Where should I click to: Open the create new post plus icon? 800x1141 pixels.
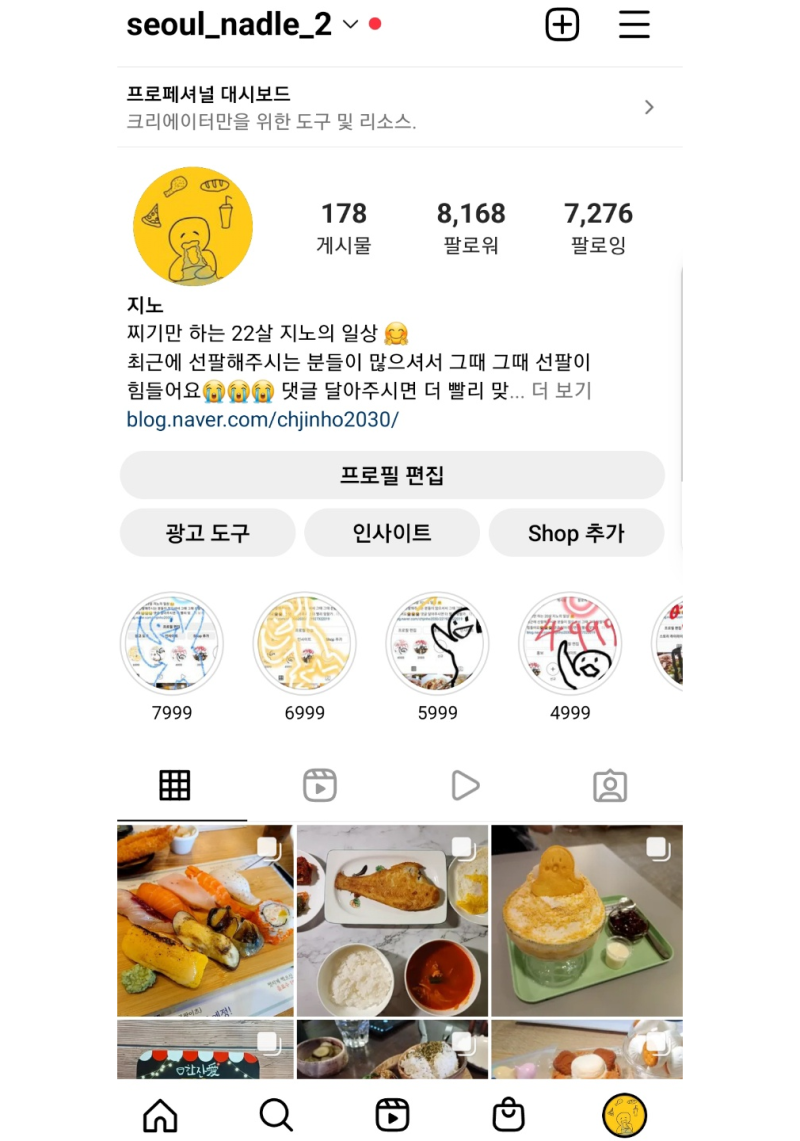(562, 25)
